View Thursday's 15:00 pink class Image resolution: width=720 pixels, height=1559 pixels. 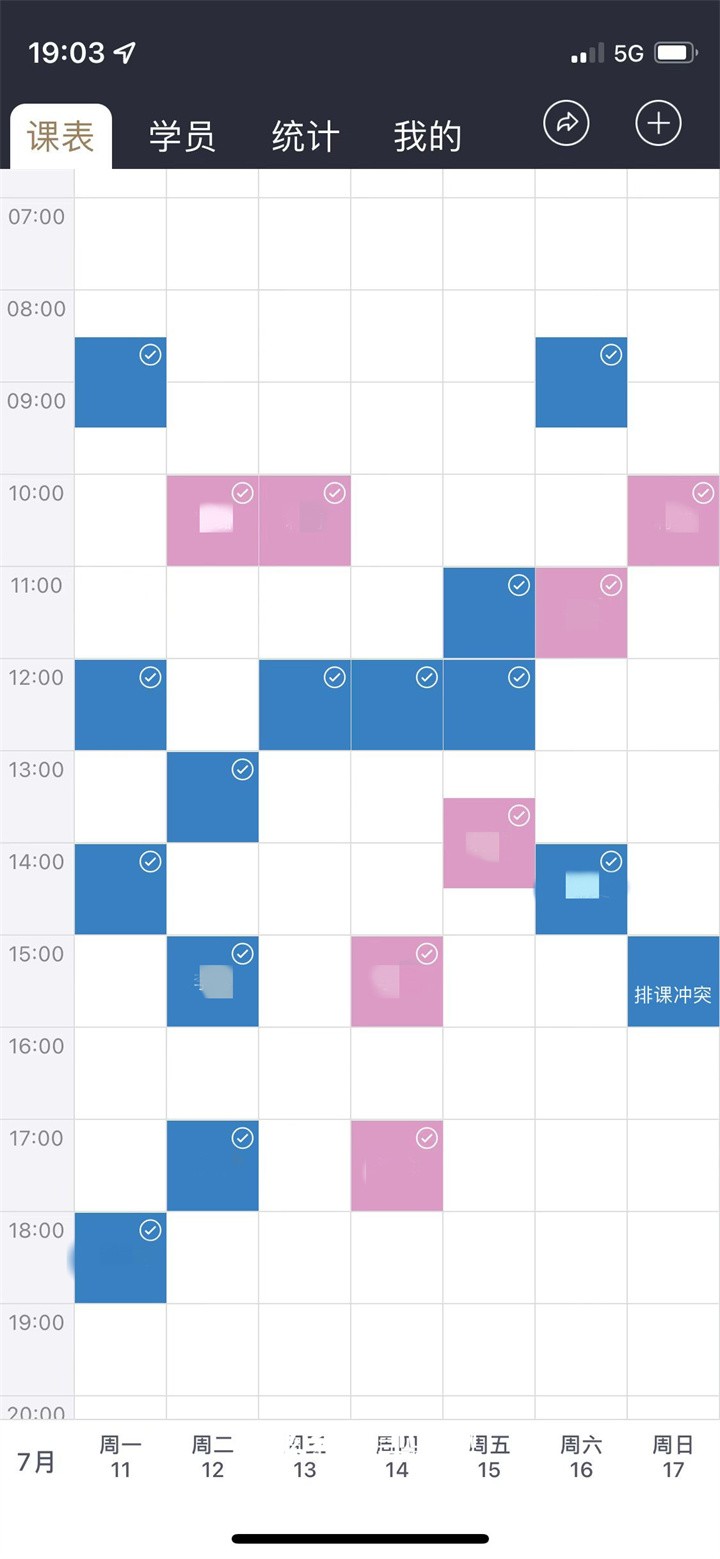[x=396, y=981]
